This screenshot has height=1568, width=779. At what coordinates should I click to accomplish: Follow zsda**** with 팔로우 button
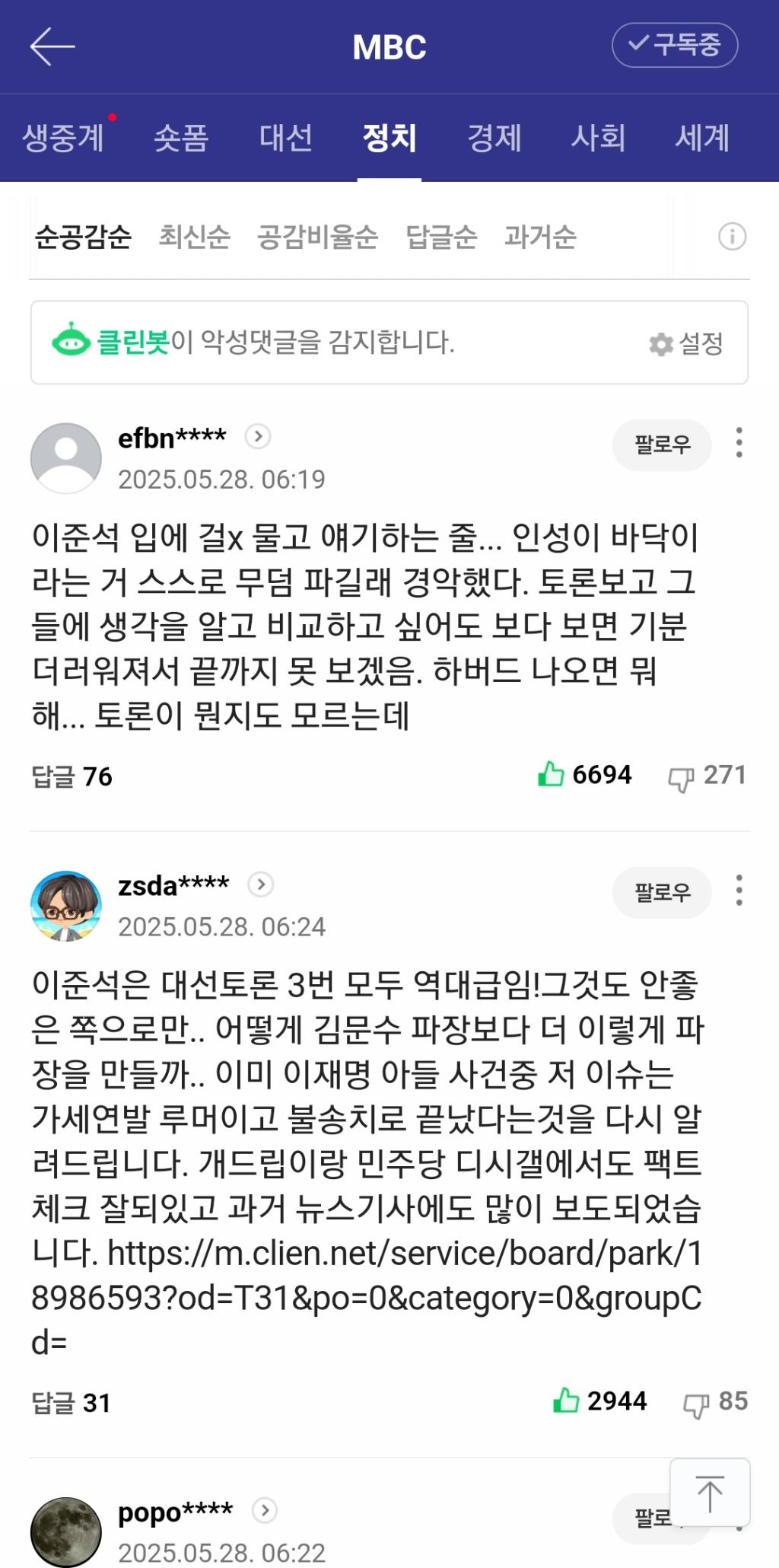(x=661, y=893)
